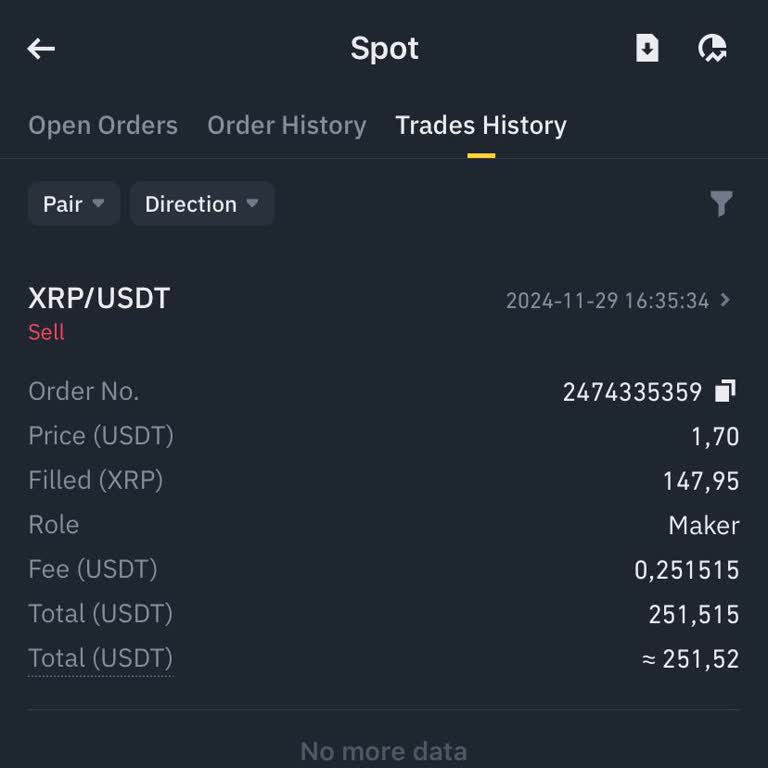The height and width of the screenshot is (768, 768).
Task: Expand the Pair dropdown filter
Action: point(74,204)
